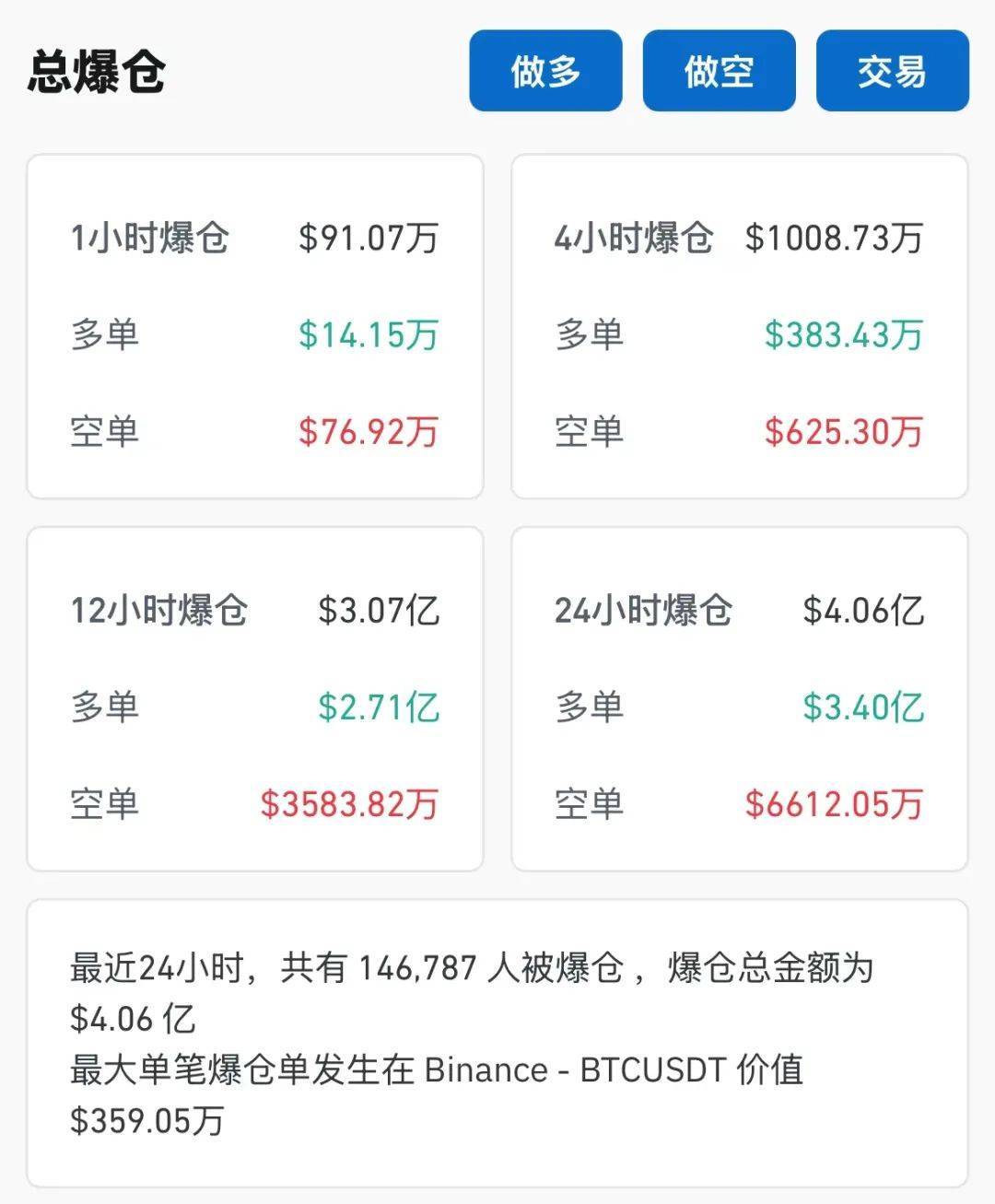The width and height of the screenshot is (995, 1204).
Task: Click the $1008.73万 four-hour total
Action: point(837,238)
